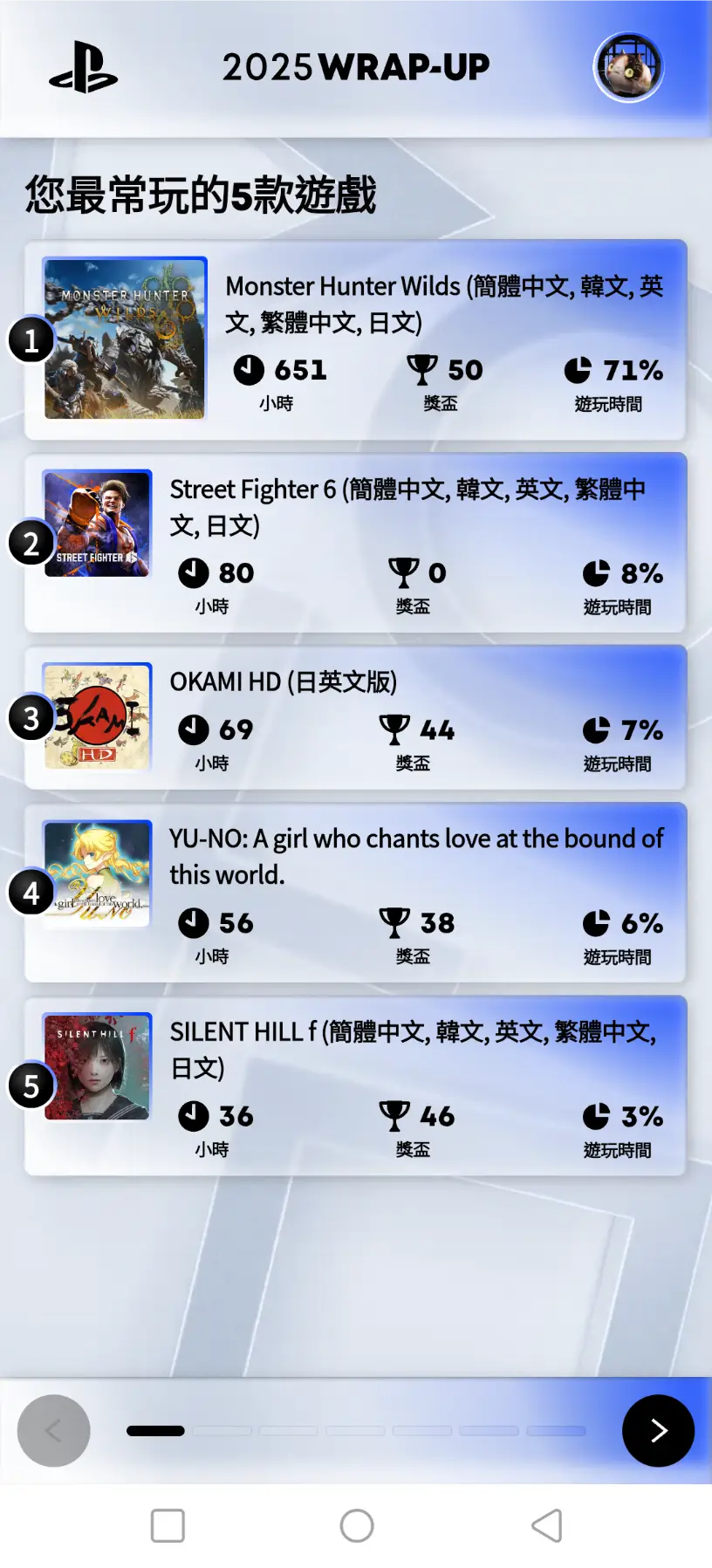Viewport: 712px width, 1568px height.
Task: Open the profile avatar
Action: [x=628, y=67]
